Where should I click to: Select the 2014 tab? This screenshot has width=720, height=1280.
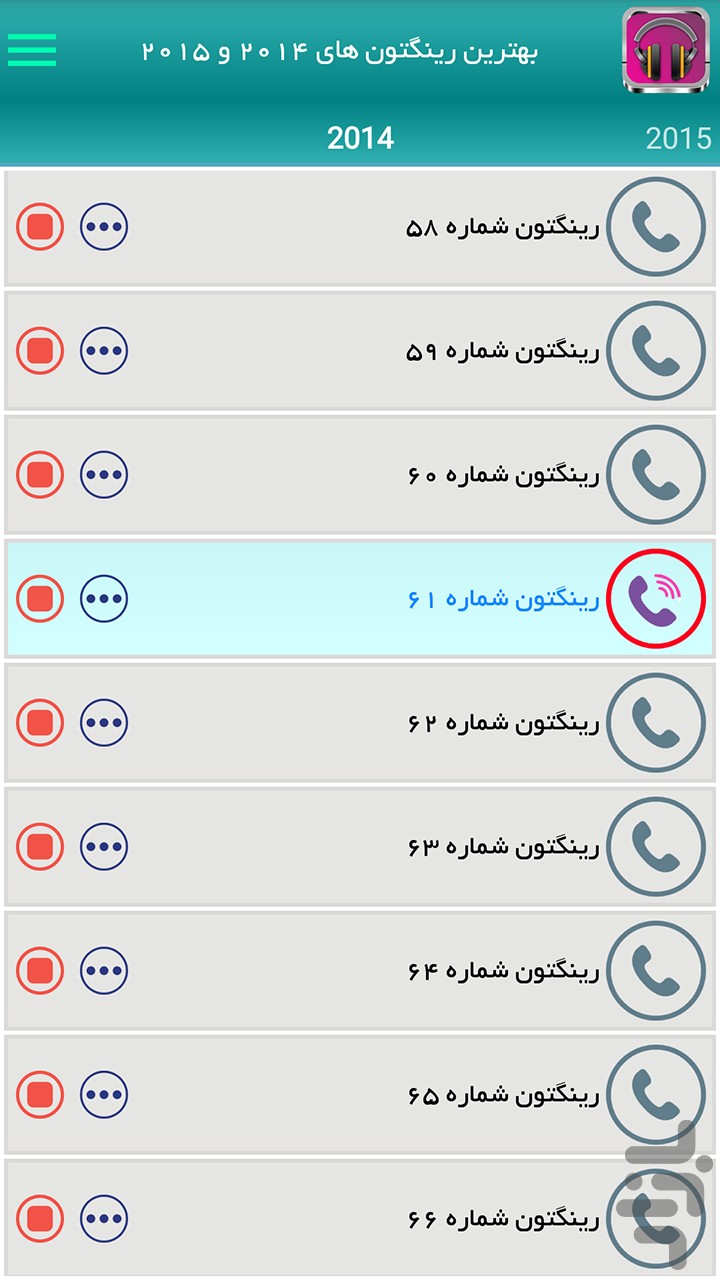point(360,138)
